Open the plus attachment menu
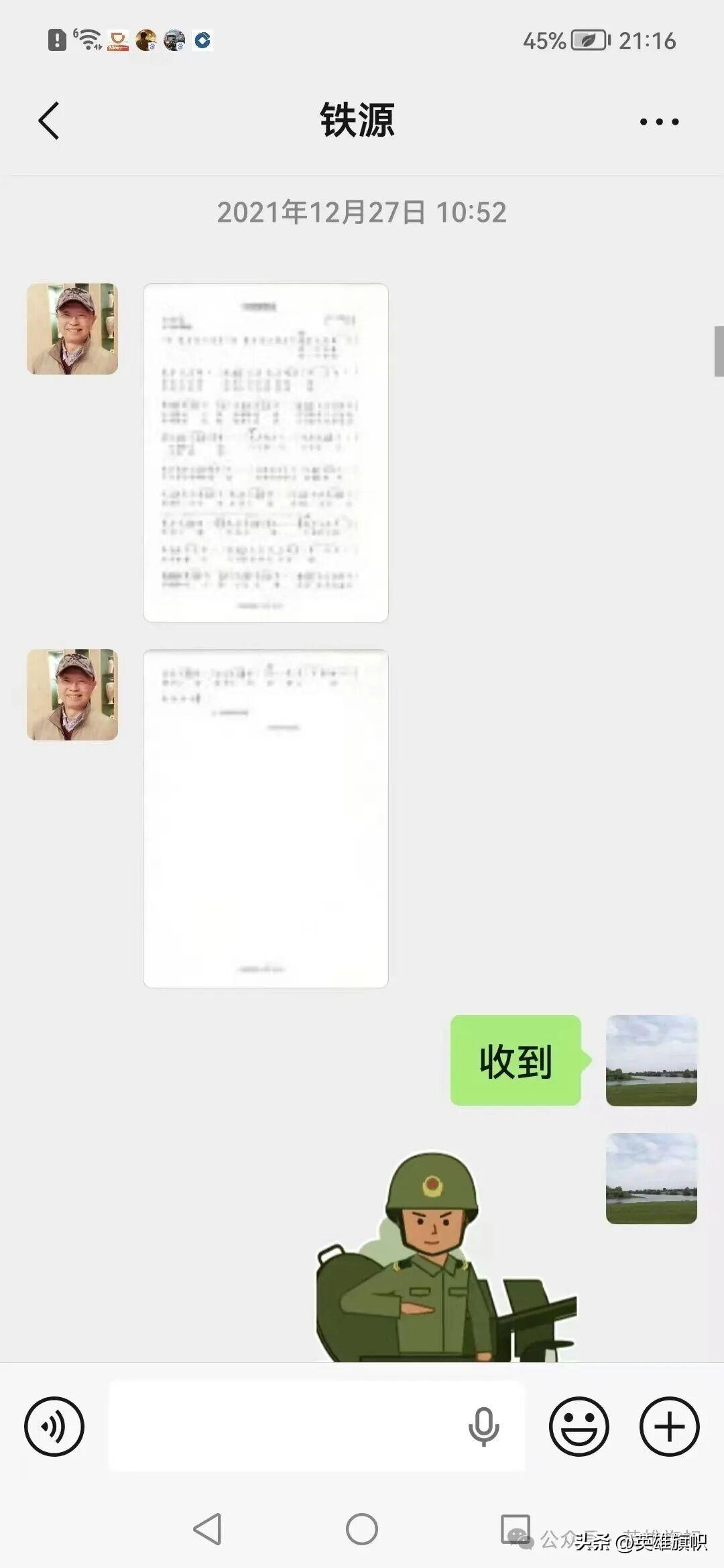Screen dimensions: 724x1568 [669, 1427]
